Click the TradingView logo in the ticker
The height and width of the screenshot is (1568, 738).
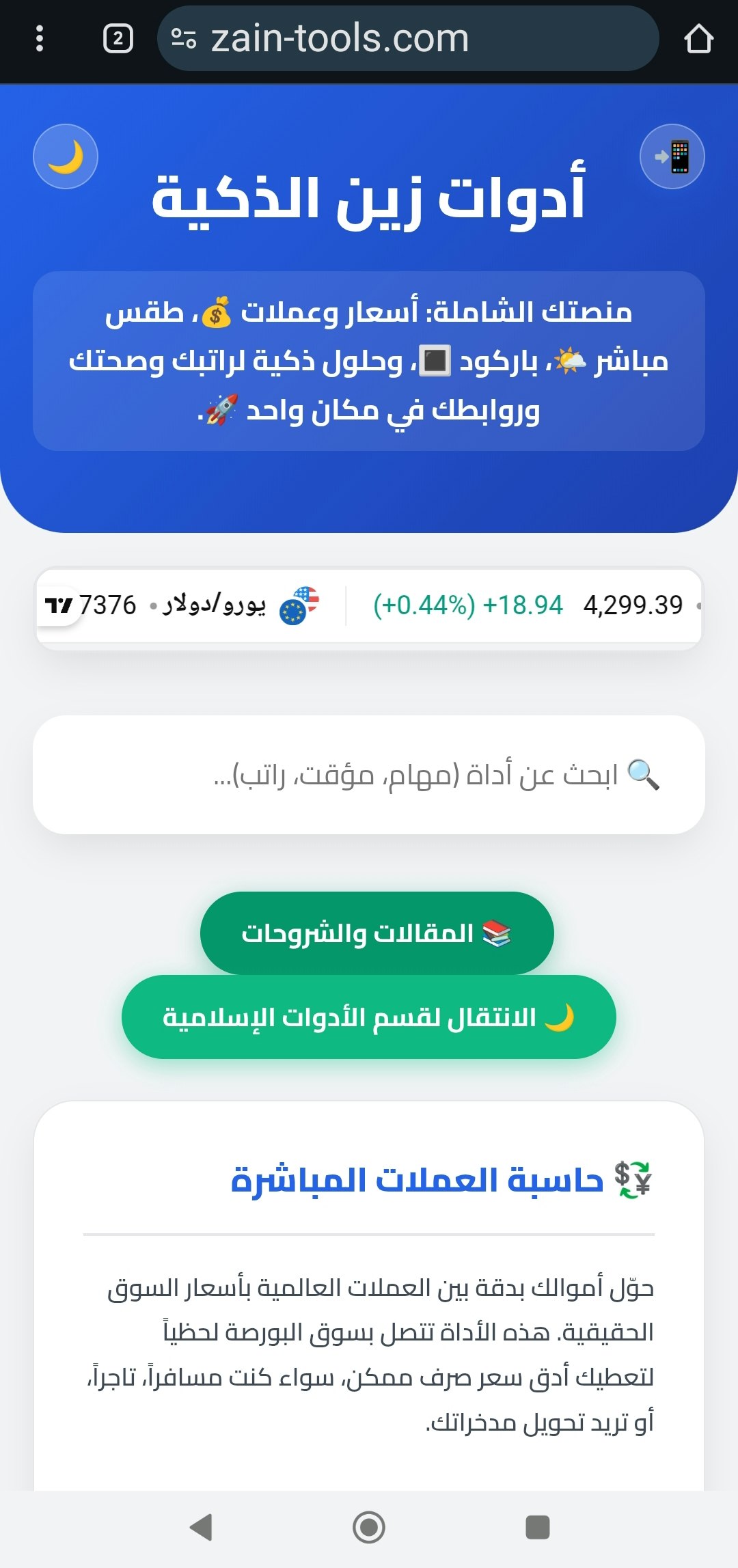58,604
